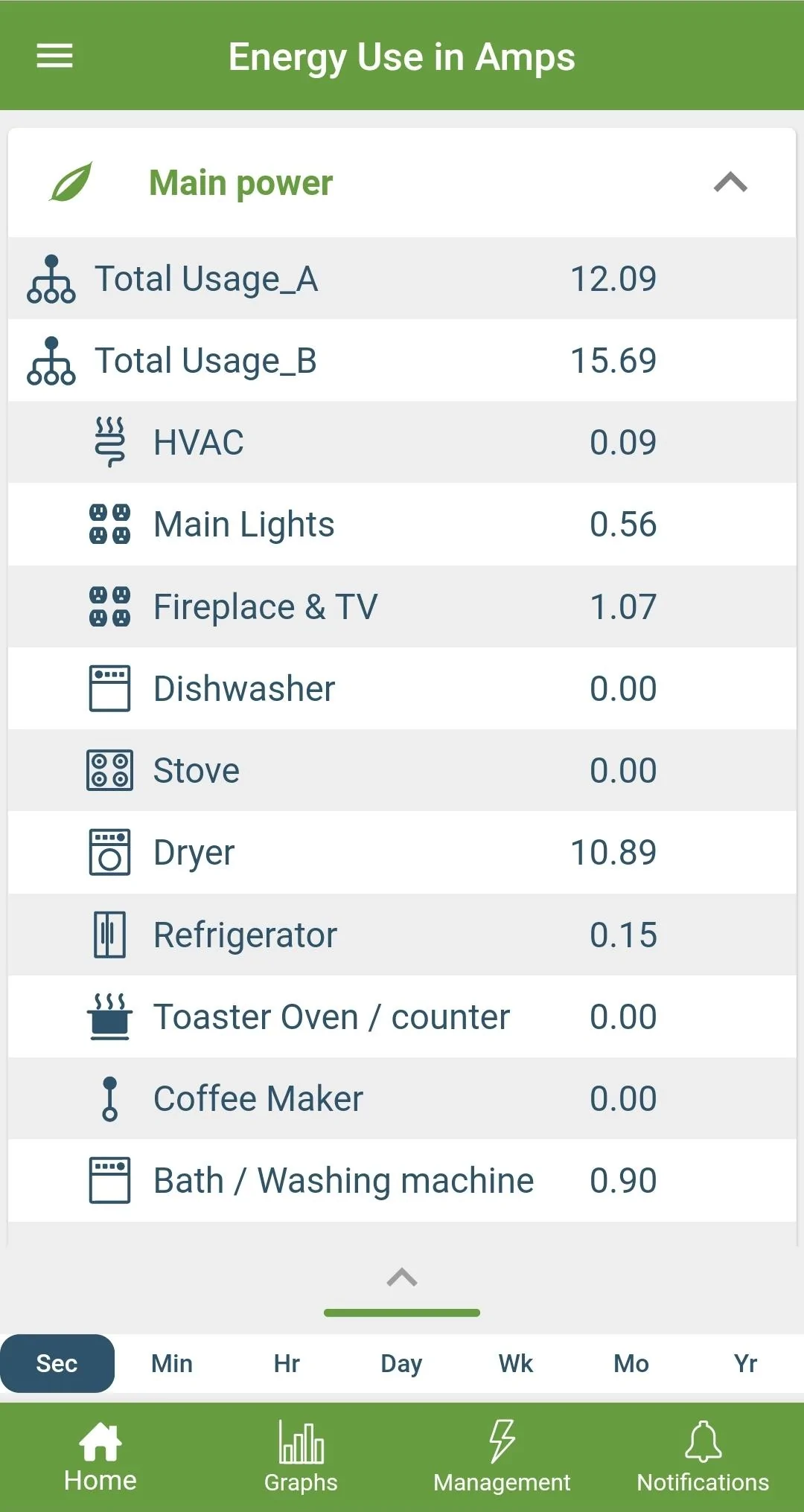Viewport: 804px width, 1512px height.
Task: Go to the Graphs tab
Action: pyautogui.click(x=301, y=1457)
